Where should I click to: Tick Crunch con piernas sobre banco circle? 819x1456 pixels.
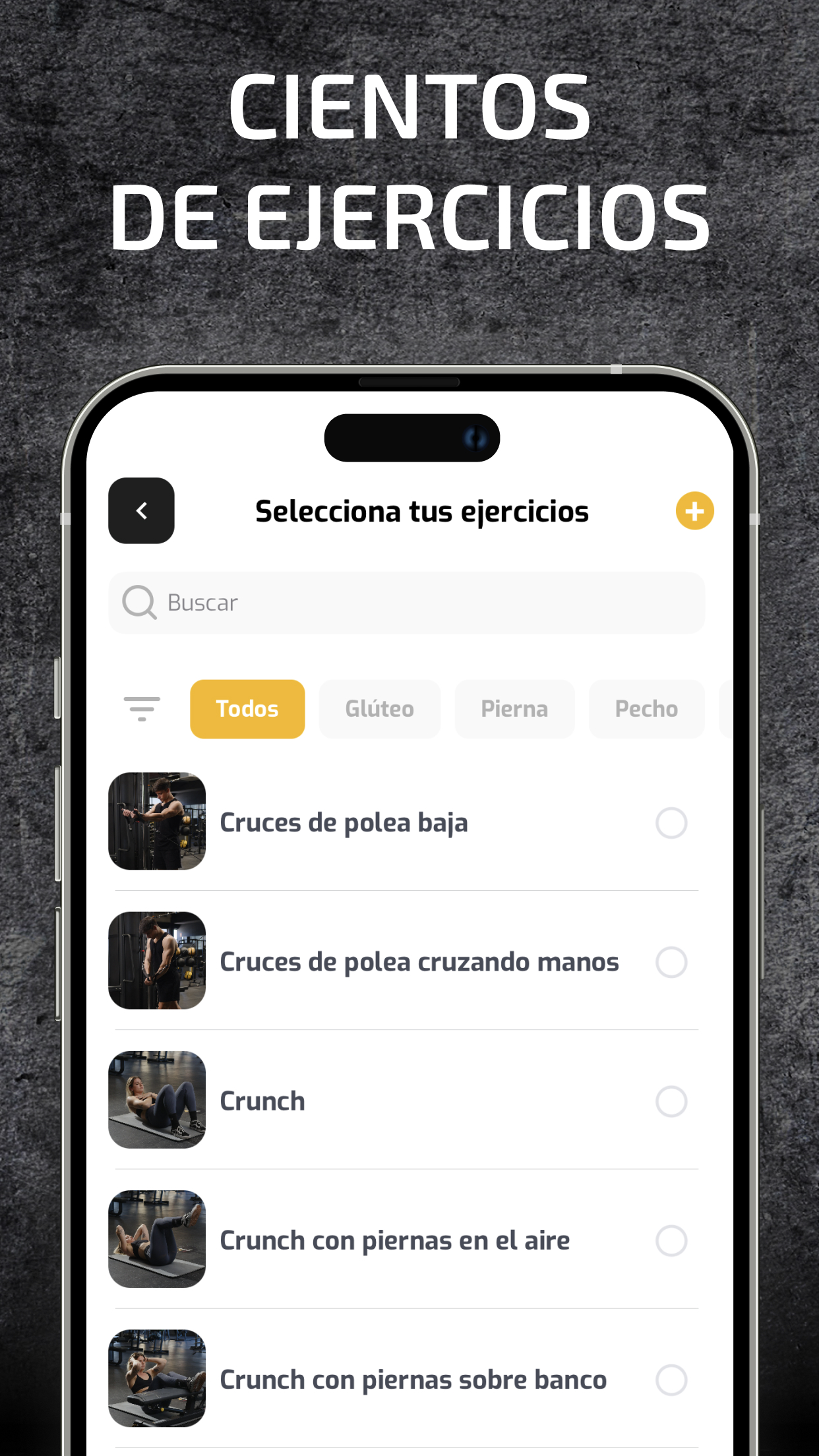(x=671, y=1380)
